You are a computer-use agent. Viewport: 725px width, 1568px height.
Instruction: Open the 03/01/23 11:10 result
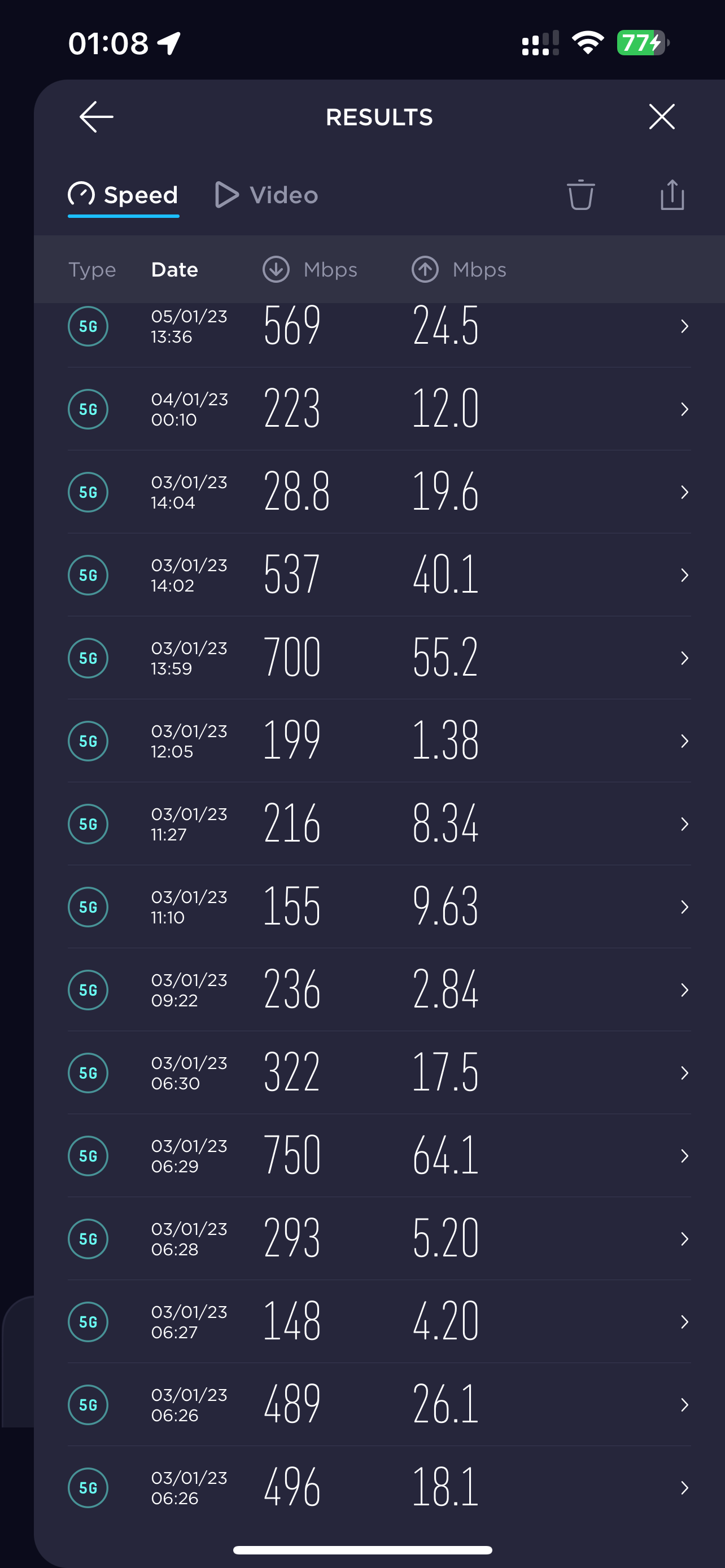[379, 907]
